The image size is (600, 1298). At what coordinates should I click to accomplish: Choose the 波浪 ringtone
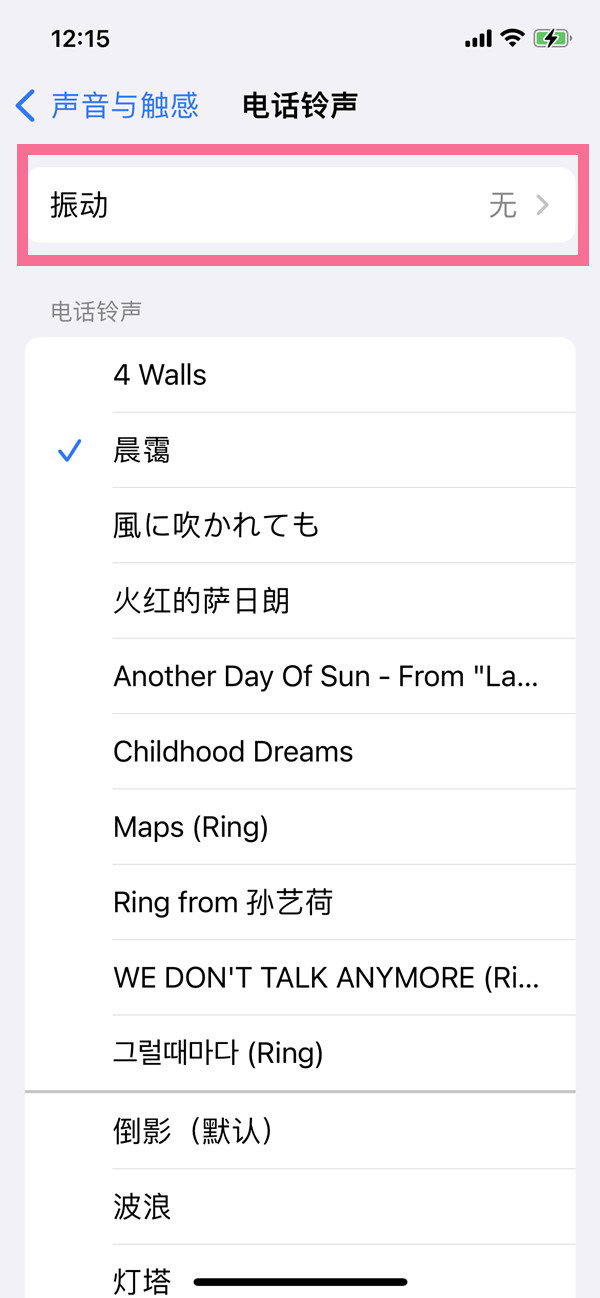tap(300, 1206)
